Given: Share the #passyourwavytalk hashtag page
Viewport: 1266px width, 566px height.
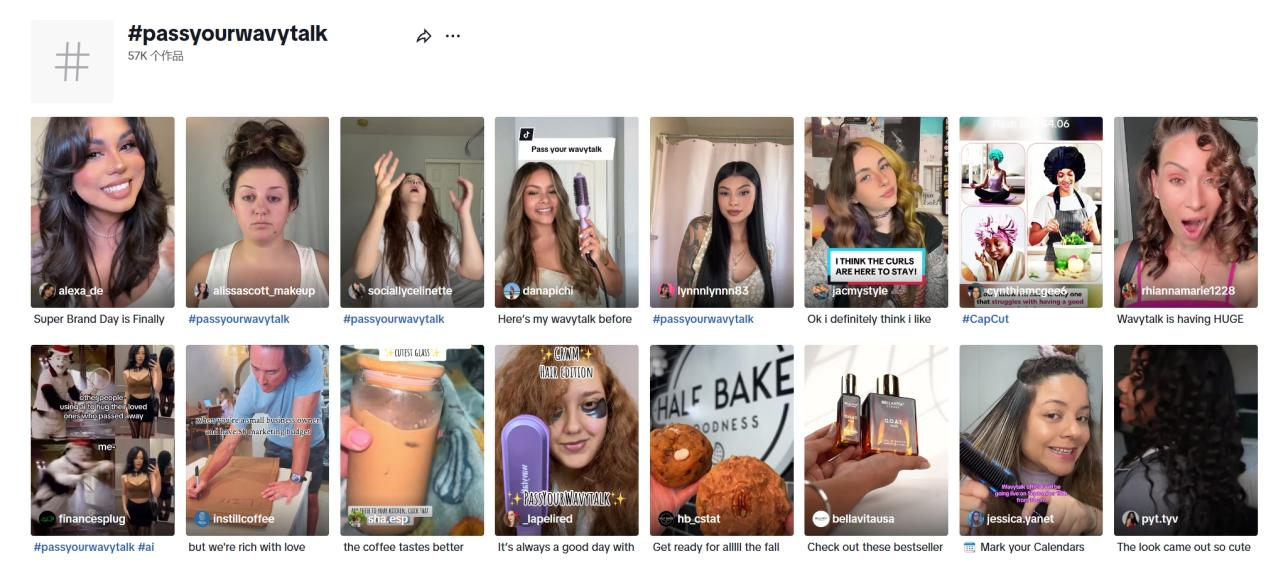Looking at the screenshot, I should 424,36.
